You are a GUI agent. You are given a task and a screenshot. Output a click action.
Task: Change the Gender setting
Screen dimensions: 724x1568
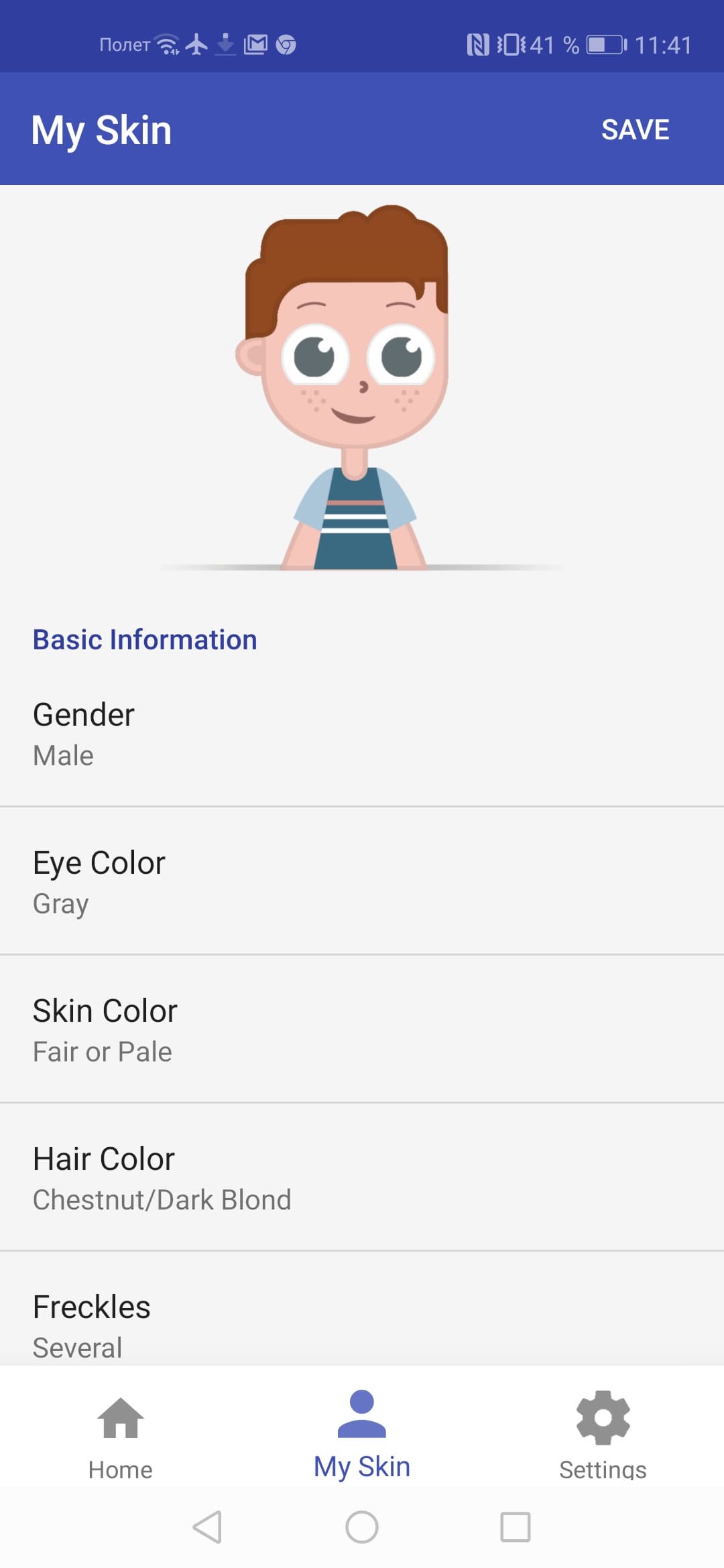point(362,734)
